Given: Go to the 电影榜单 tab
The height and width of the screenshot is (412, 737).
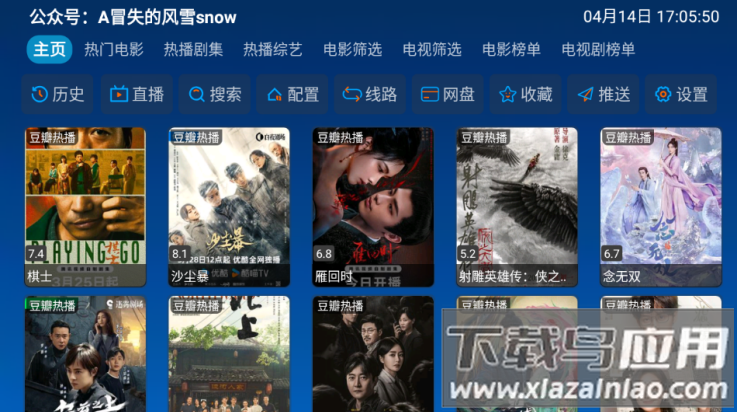Looking at the screenshot, I should (x=511, y=49).
